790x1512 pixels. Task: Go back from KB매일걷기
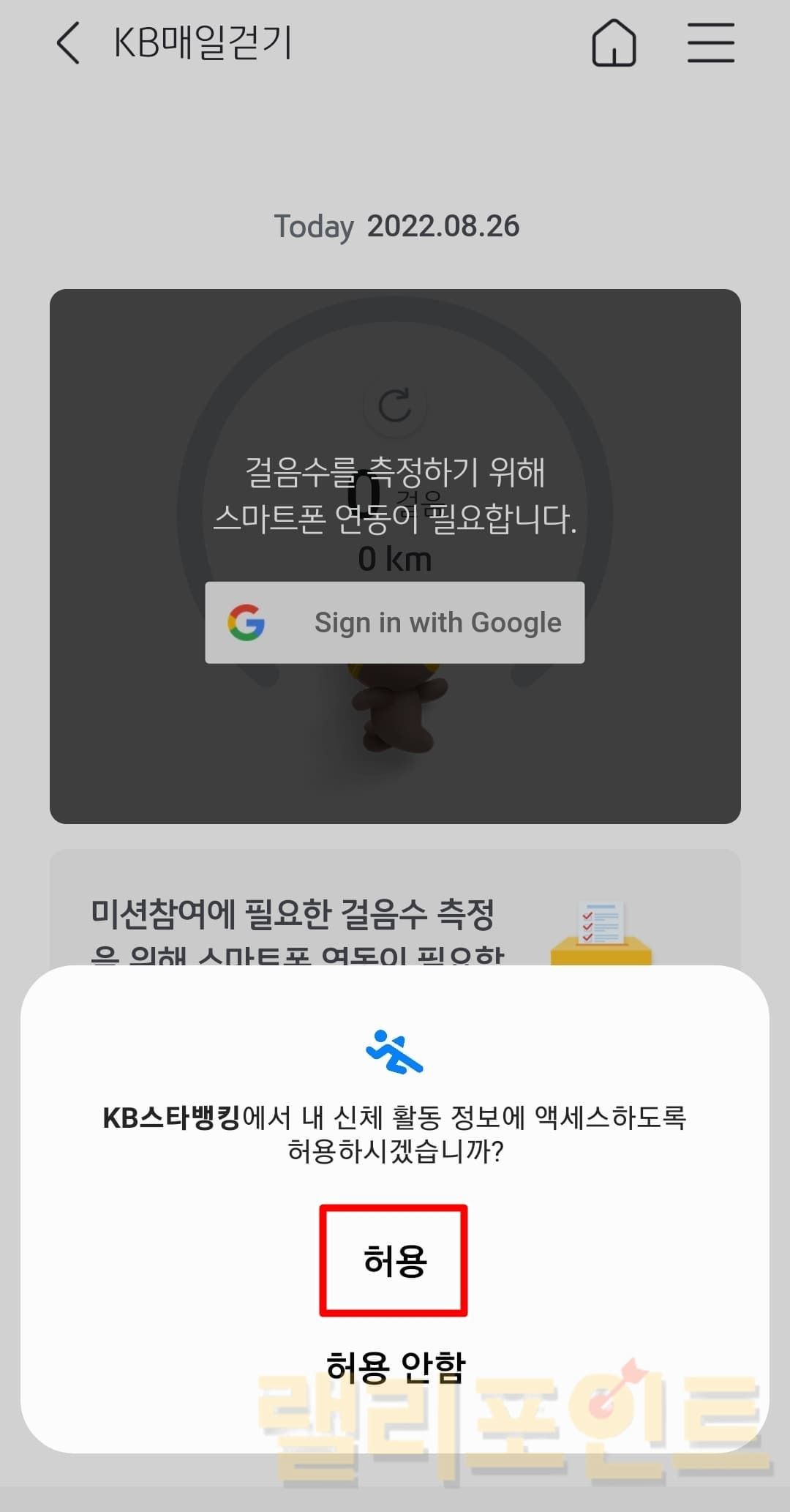pyautogui.click(x=68, y=42)
